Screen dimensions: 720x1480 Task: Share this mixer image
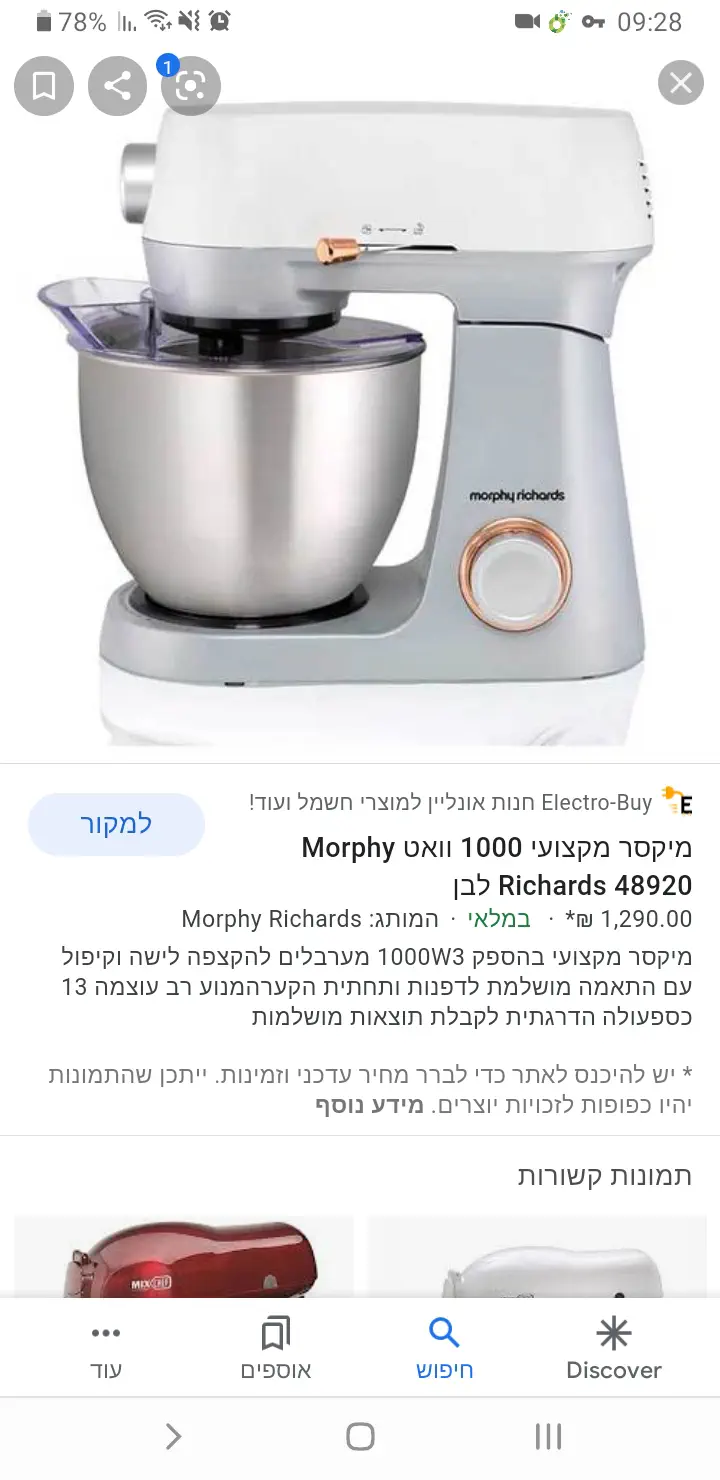point(117,86)
